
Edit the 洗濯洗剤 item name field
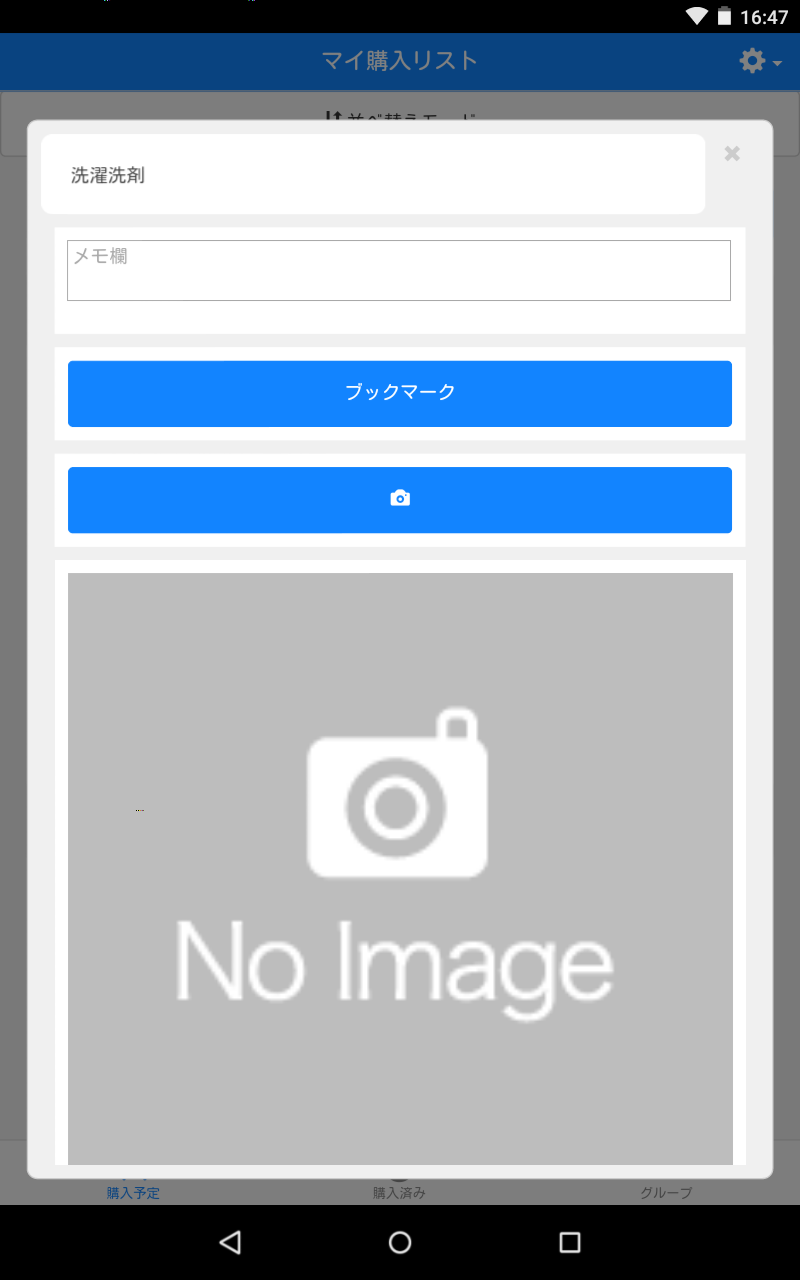tap(372, 175)
